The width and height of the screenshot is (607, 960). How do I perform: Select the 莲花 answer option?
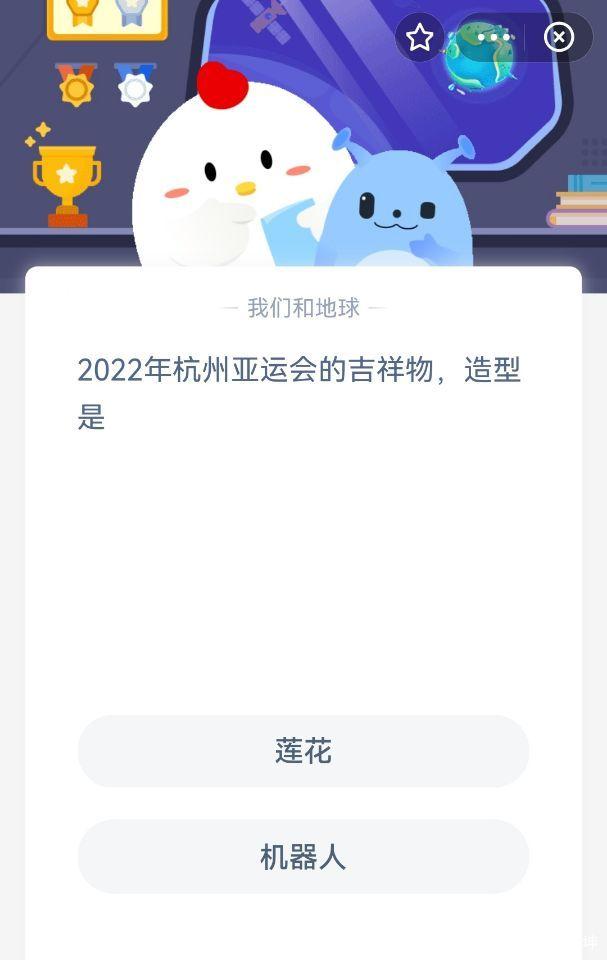tap(303, 751)
